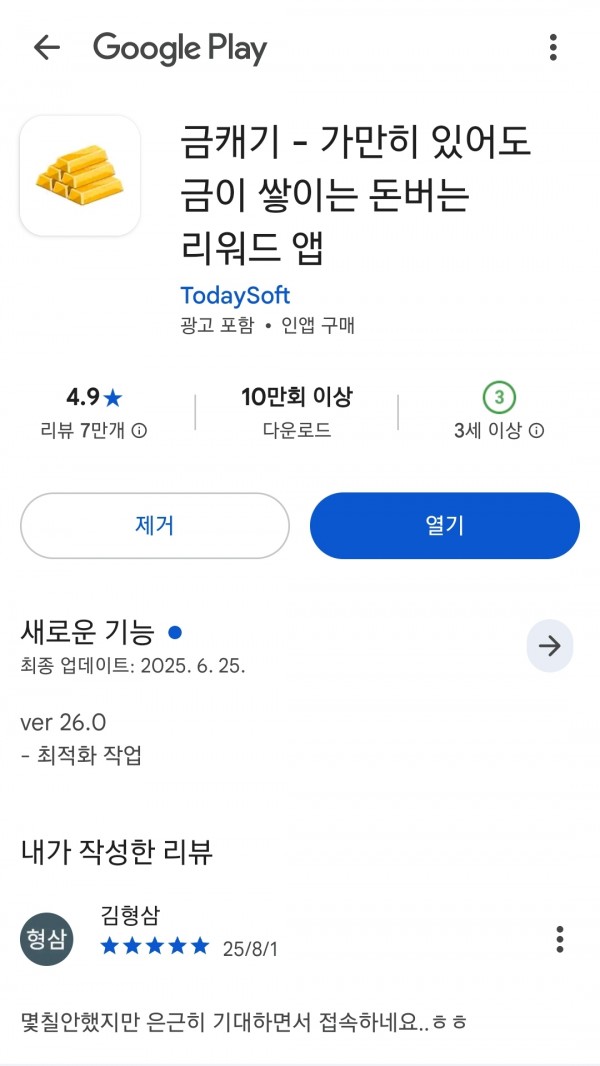Tap the 제거 button to uninstall the app
This screenshot has height=1066, width=600.
pyautogui.click(x=155, y=526)
